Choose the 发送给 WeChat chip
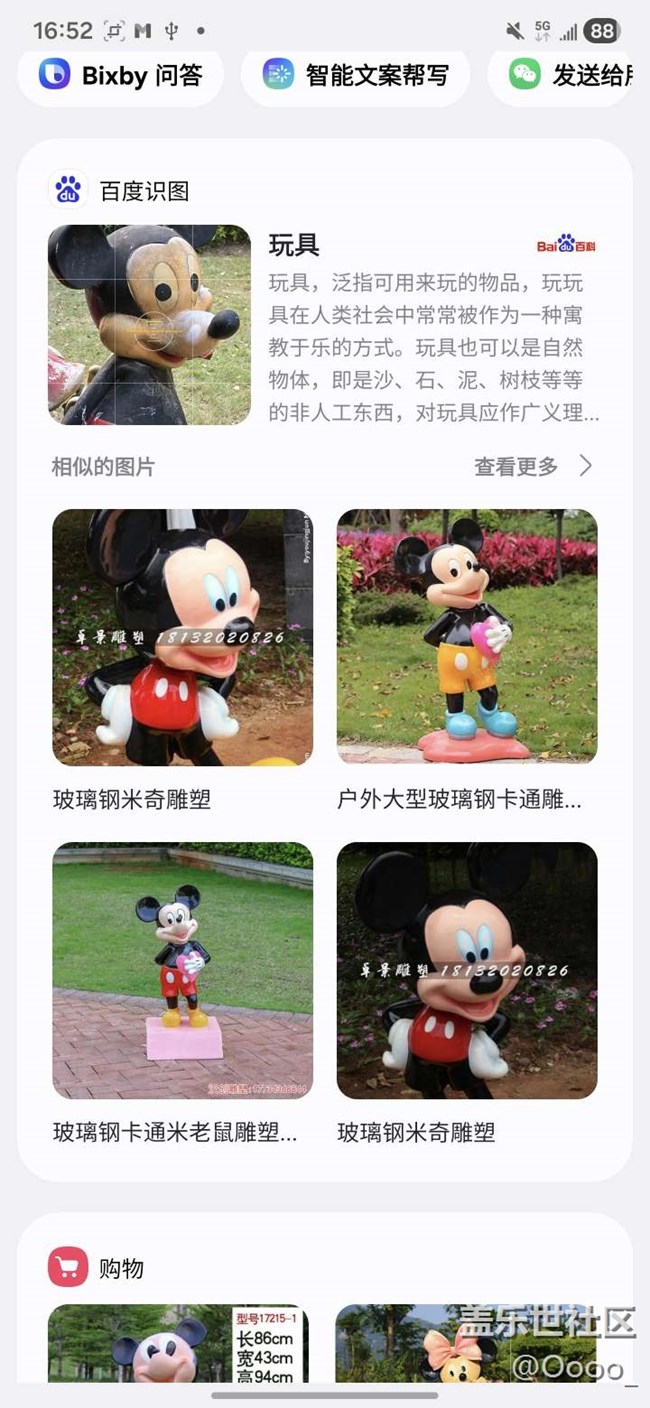The image size is (650, 1408). point(570,75)
